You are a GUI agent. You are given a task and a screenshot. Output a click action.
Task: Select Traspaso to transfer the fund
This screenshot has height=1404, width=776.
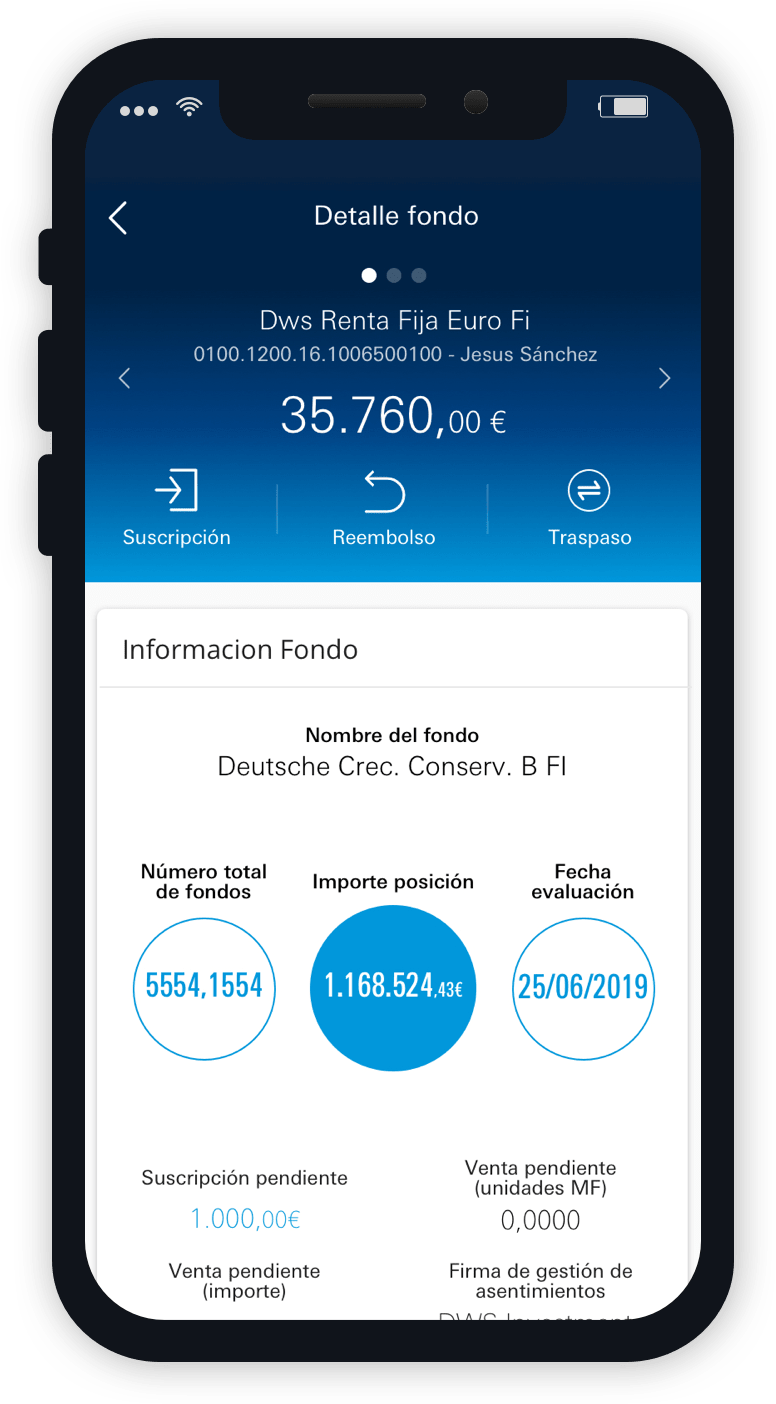pyautogui.click(x=589, y=508)
